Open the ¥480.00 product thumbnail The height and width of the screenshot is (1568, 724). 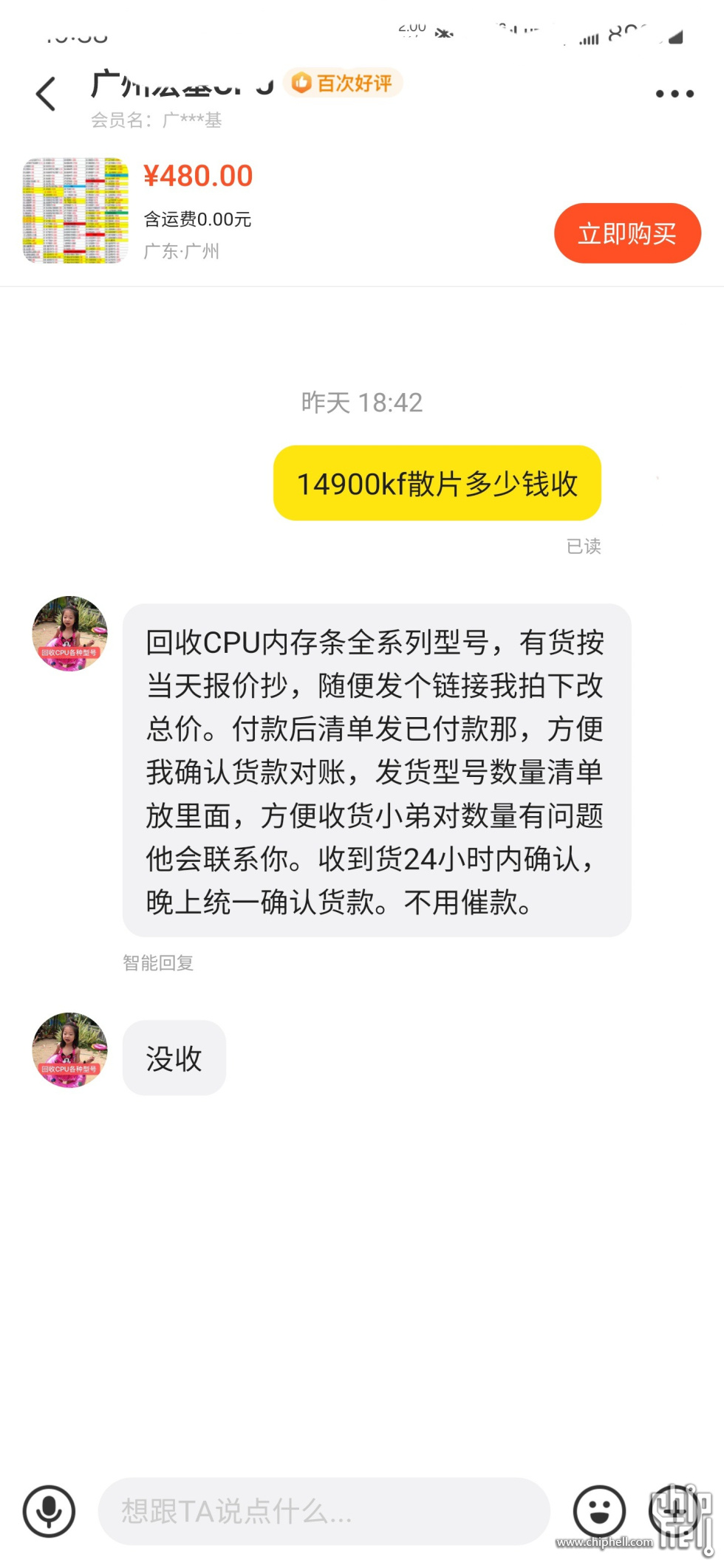click(x=75, y=210)
